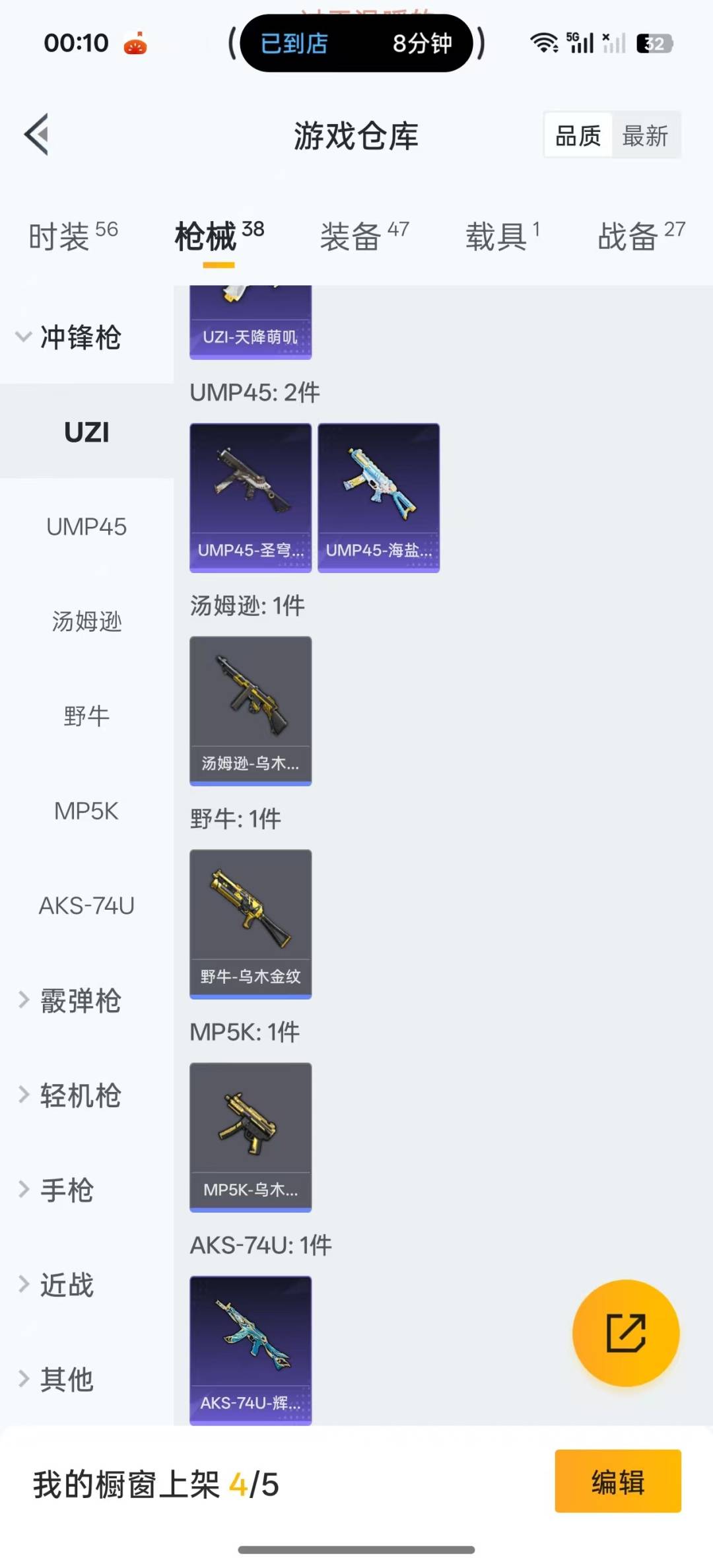Select AKS-74U in the sidebar
Screen dimensions: 713x1568
tap(86, 906)
